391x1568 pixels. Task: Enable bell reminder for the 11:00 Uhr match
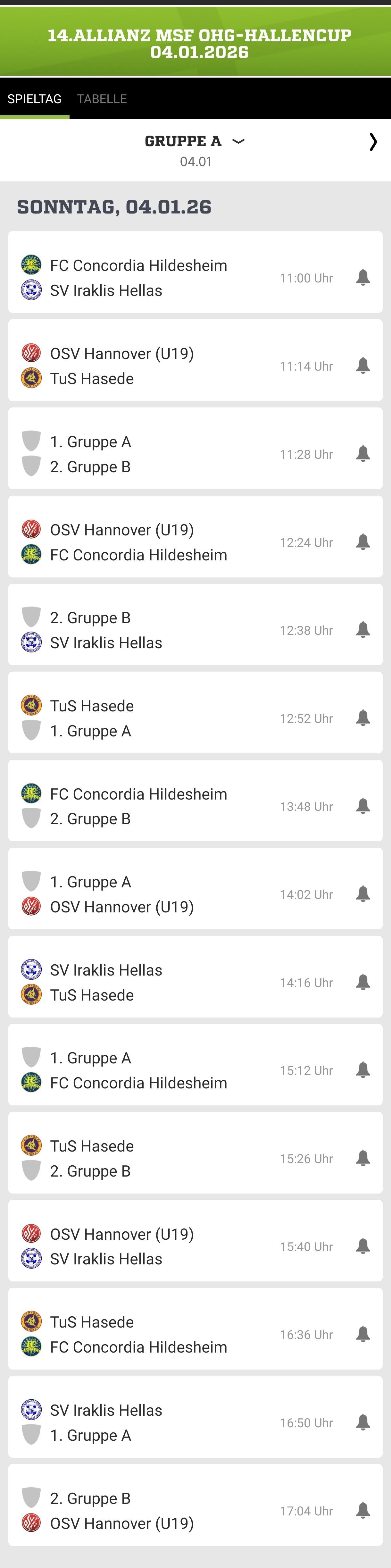363,278
